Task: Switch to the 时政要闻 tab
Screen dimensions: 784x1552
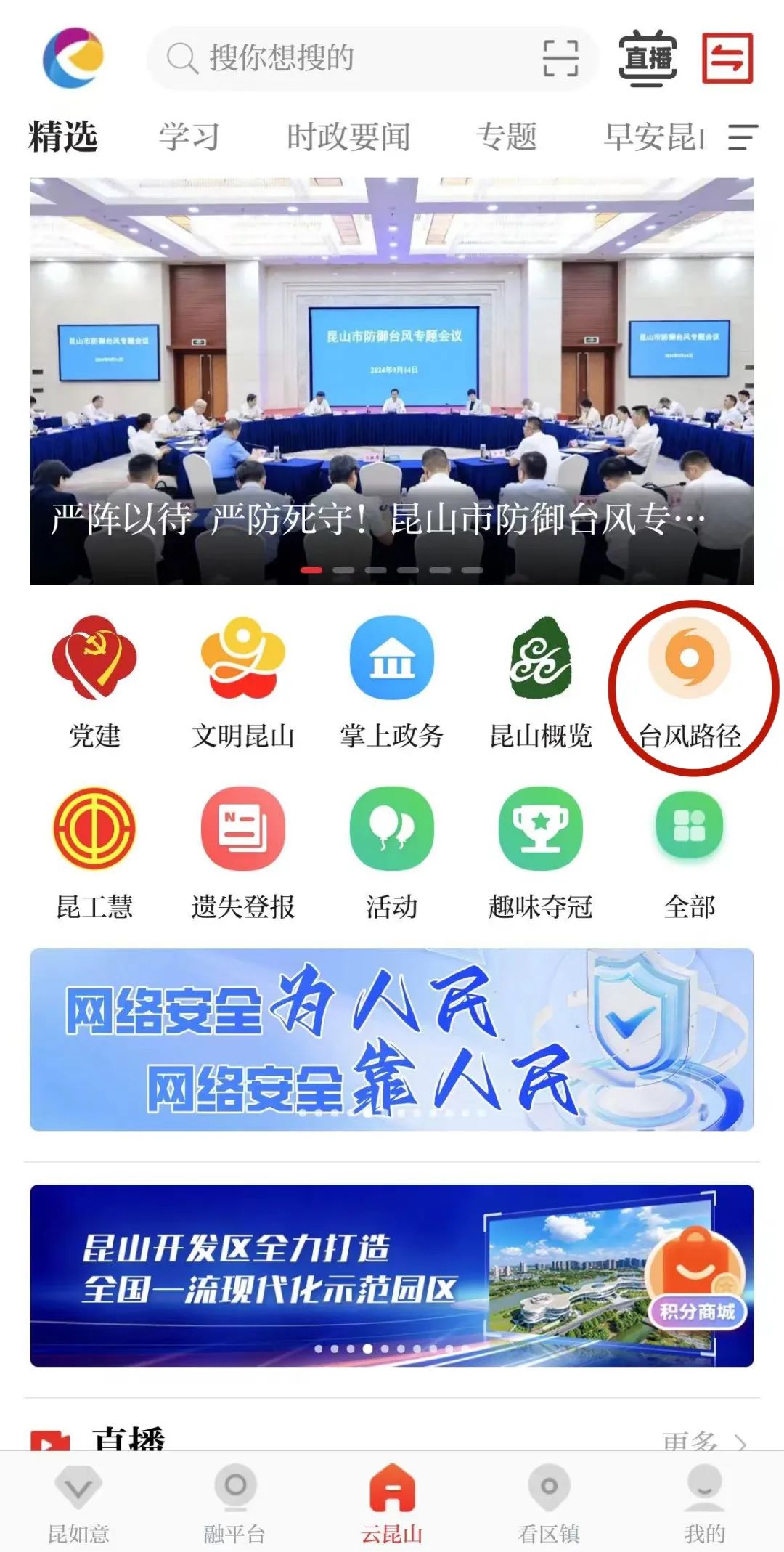Action: click(x=348, y=137)
